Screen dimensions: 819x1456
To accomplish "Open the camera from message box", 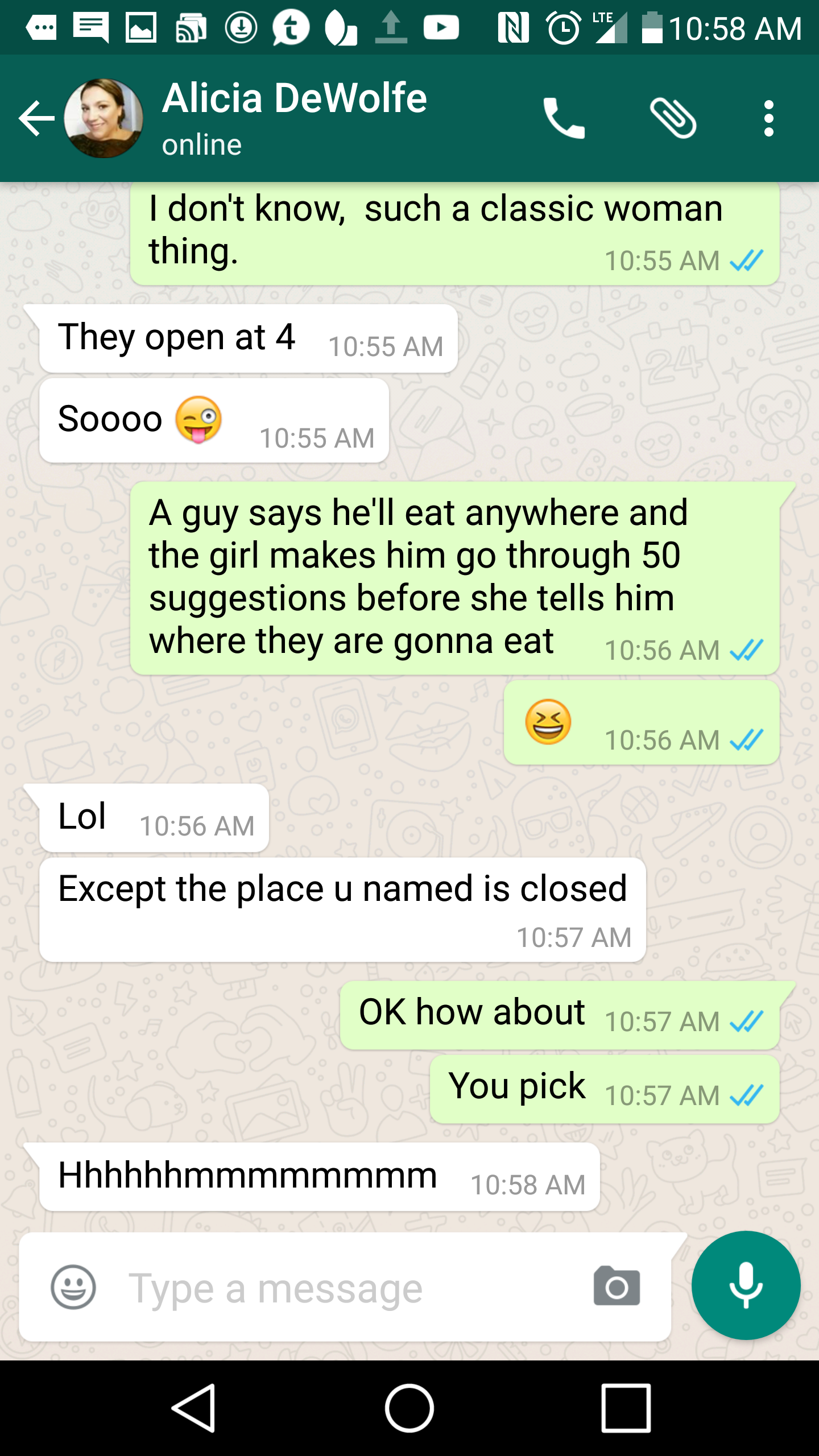I will (617, 1287).
